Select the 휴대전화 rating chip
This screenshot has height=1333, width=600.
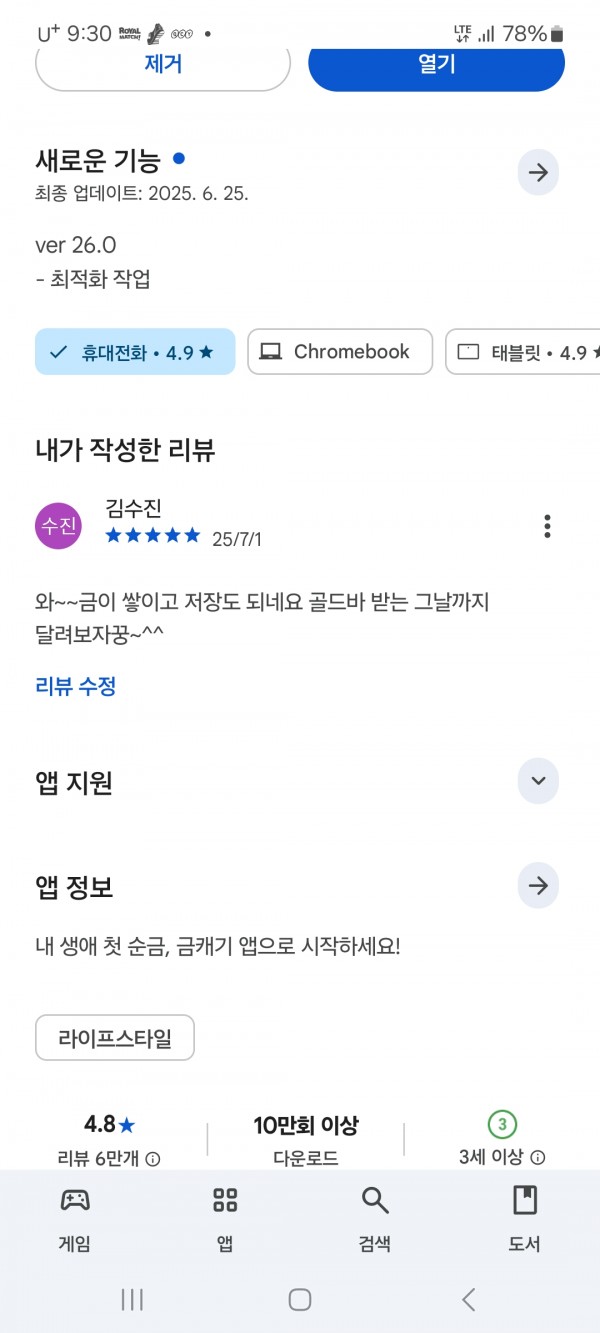[135, 352]
